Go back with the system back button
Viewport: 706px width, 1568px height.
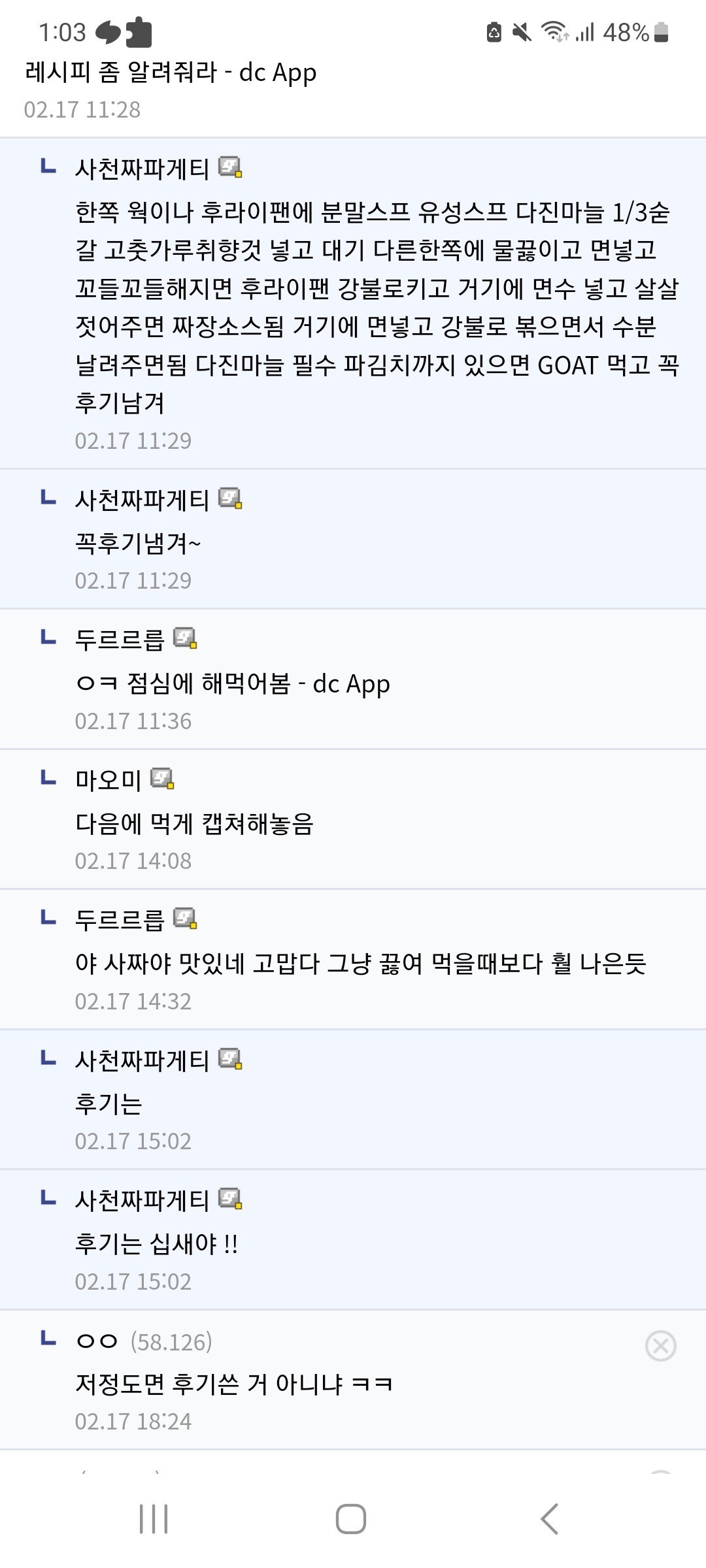click(550, 1518)
